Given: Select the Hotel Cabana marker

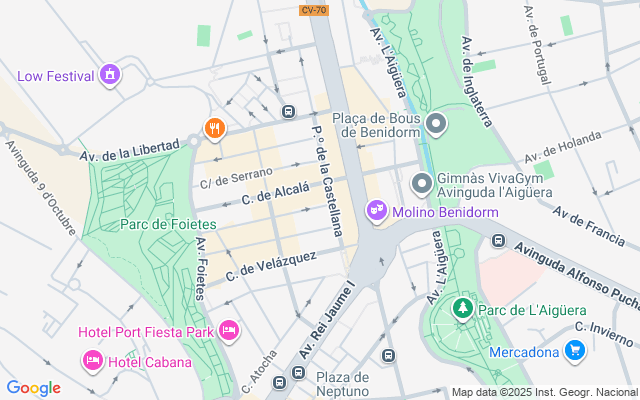Looking at the screenshot, I should point(93,360).
